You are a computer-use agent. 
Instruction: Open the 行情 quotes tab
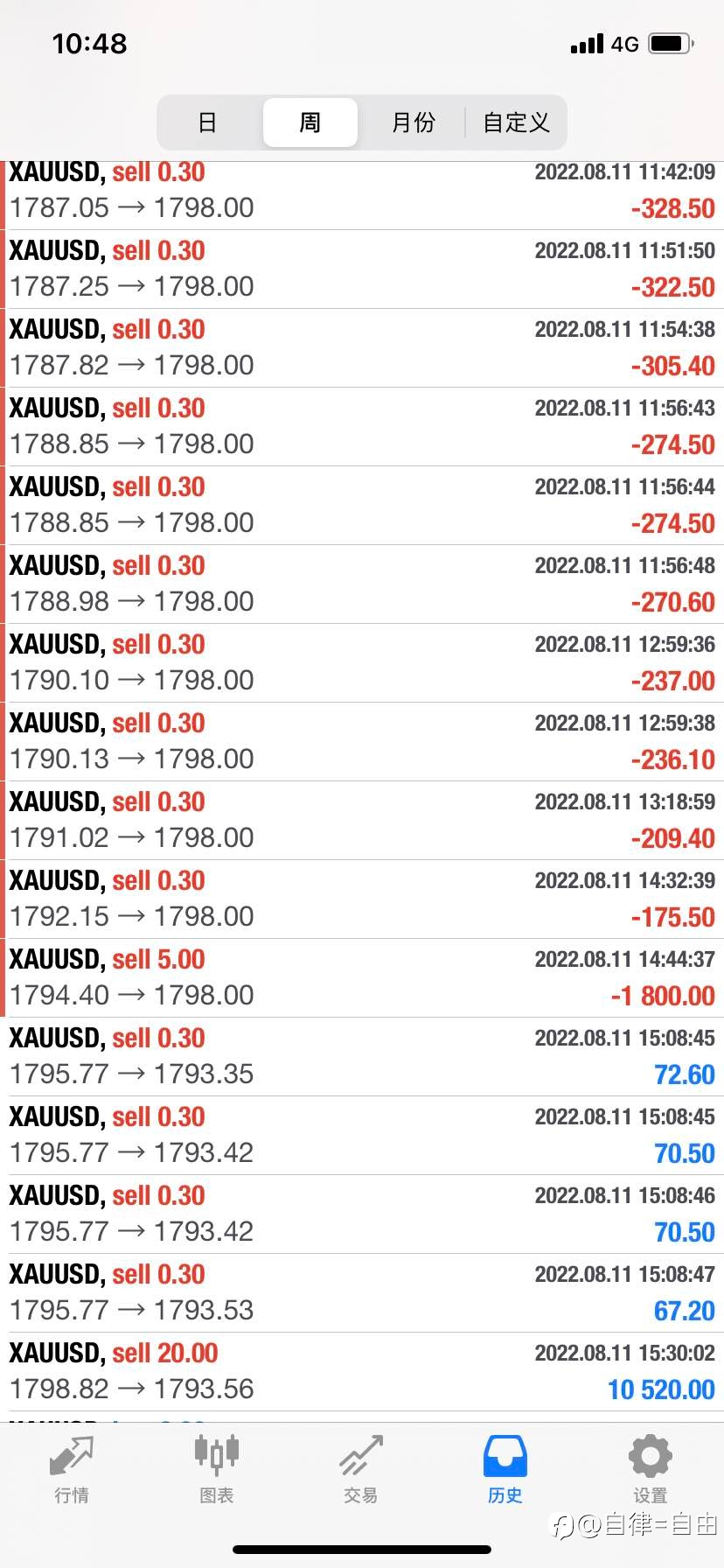(x=72, y=1470)
